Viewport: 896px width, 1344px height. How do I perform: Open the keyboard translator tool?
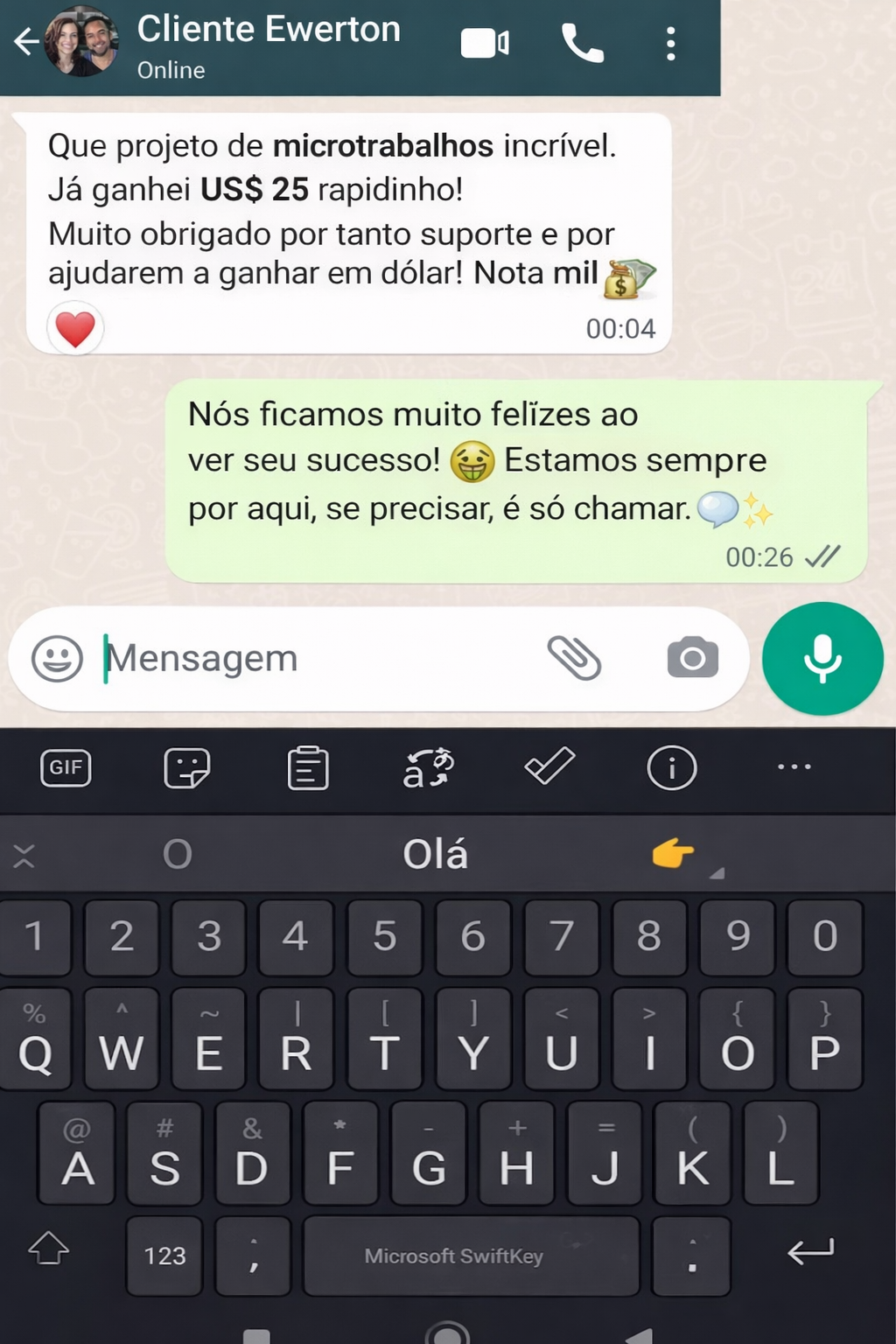(428, 768)
